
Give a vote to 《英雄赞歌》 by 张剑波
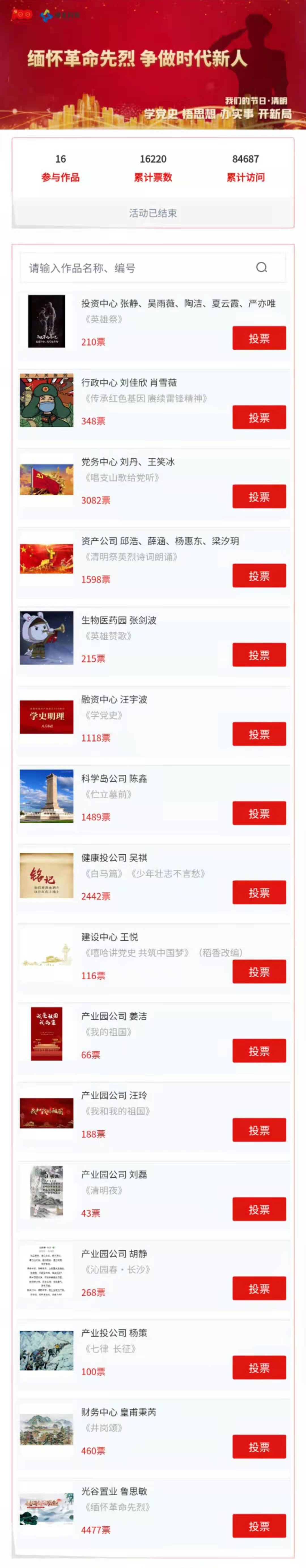click(259, 655)
